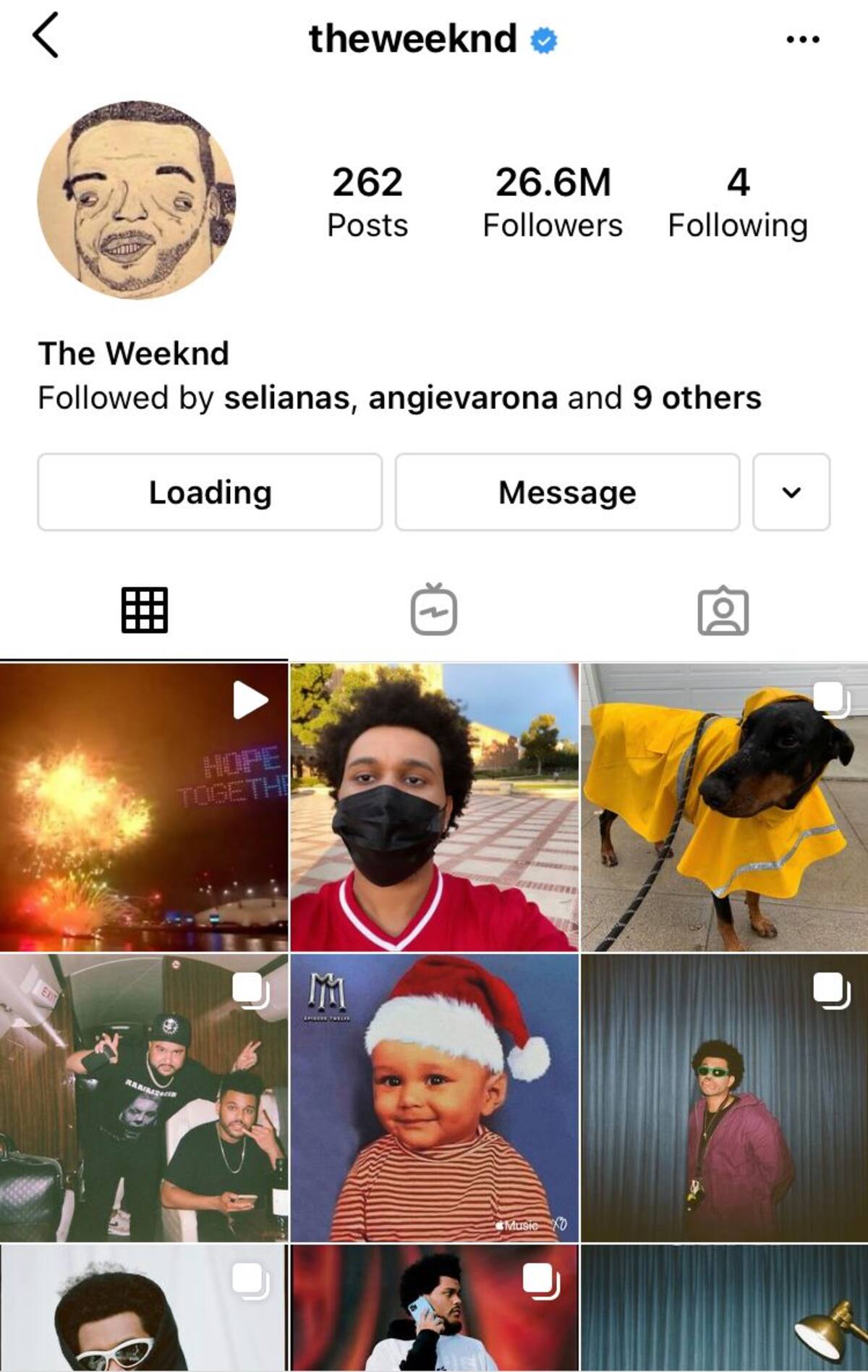Open the three-dot options menu
The height and width of the screenshot is (1372, 868).
803,39
